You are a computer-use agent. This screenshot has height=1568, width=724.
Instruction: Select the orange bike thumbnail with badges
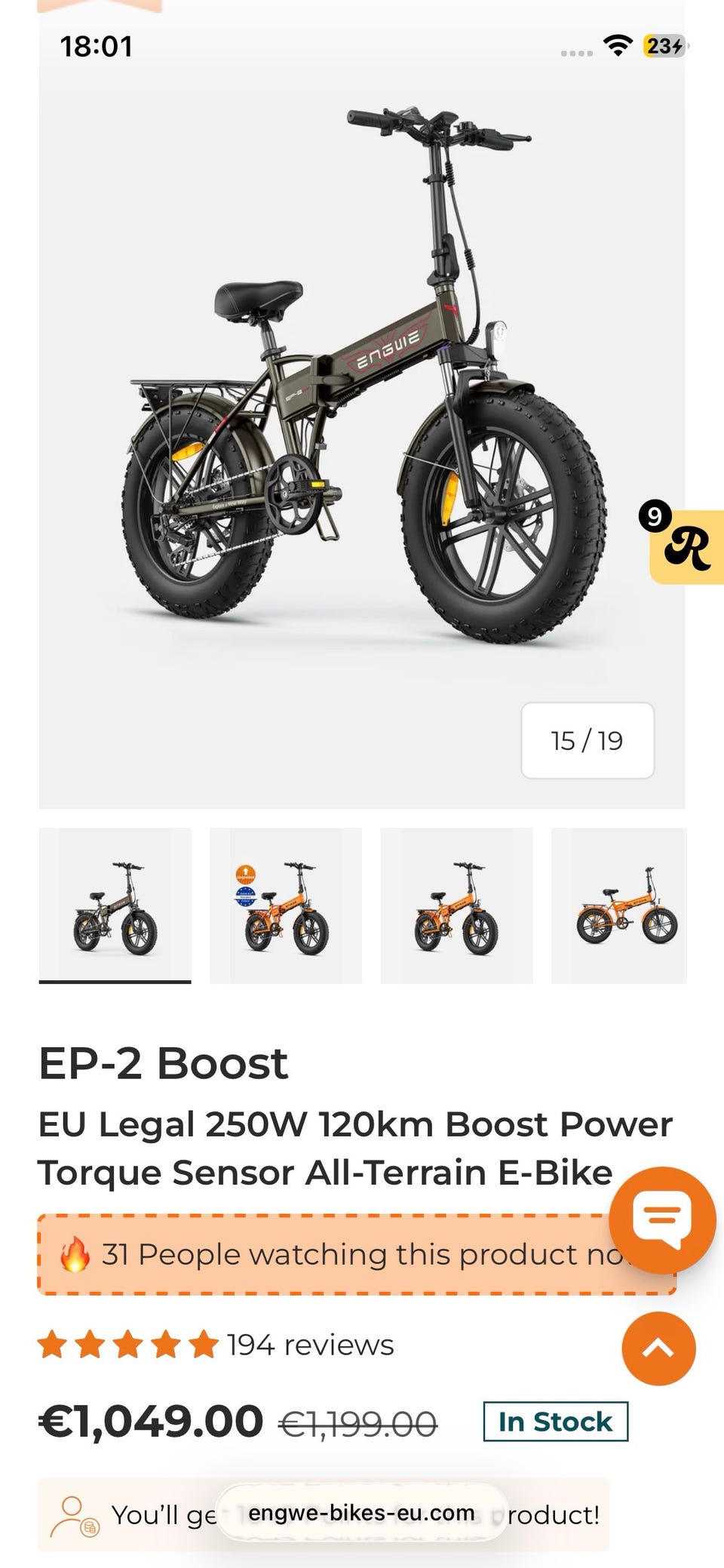coord(286,905)
